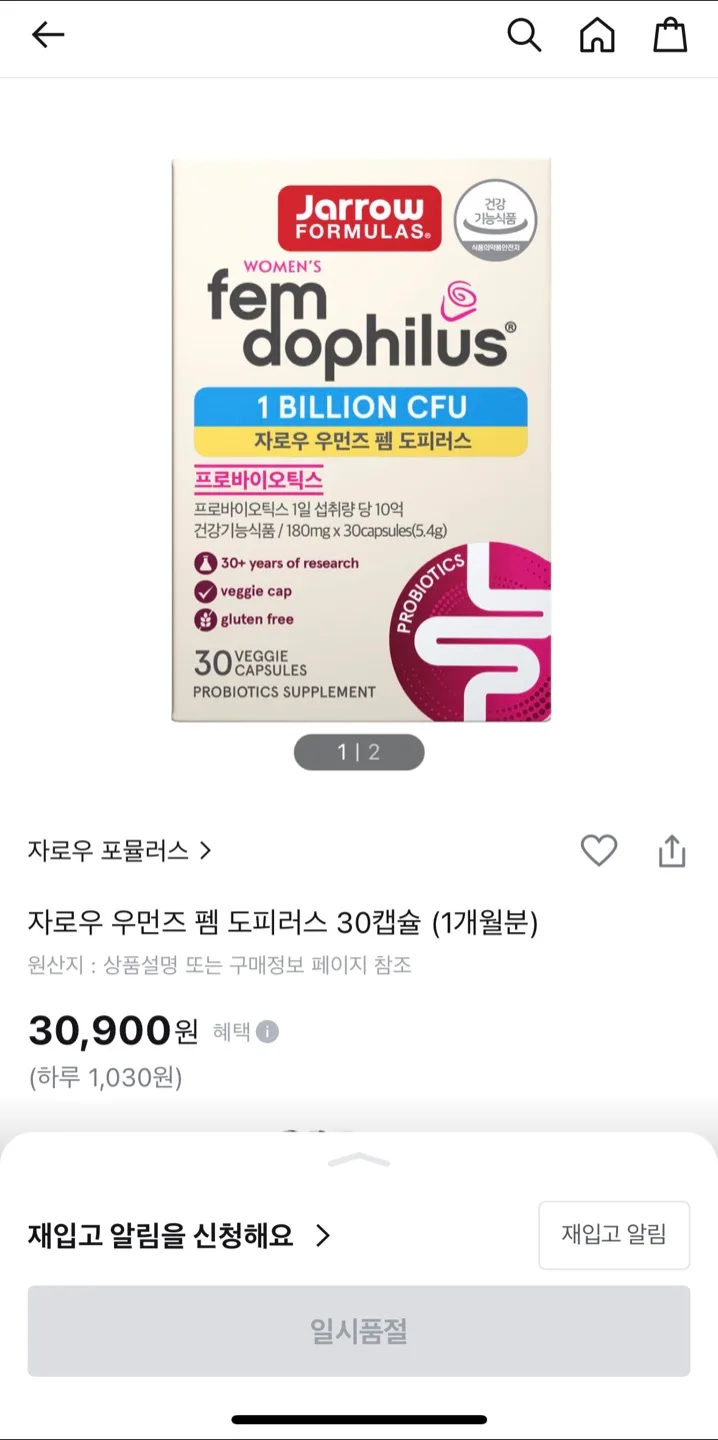
Task: Share this product
Action: (x=672, y=851)
